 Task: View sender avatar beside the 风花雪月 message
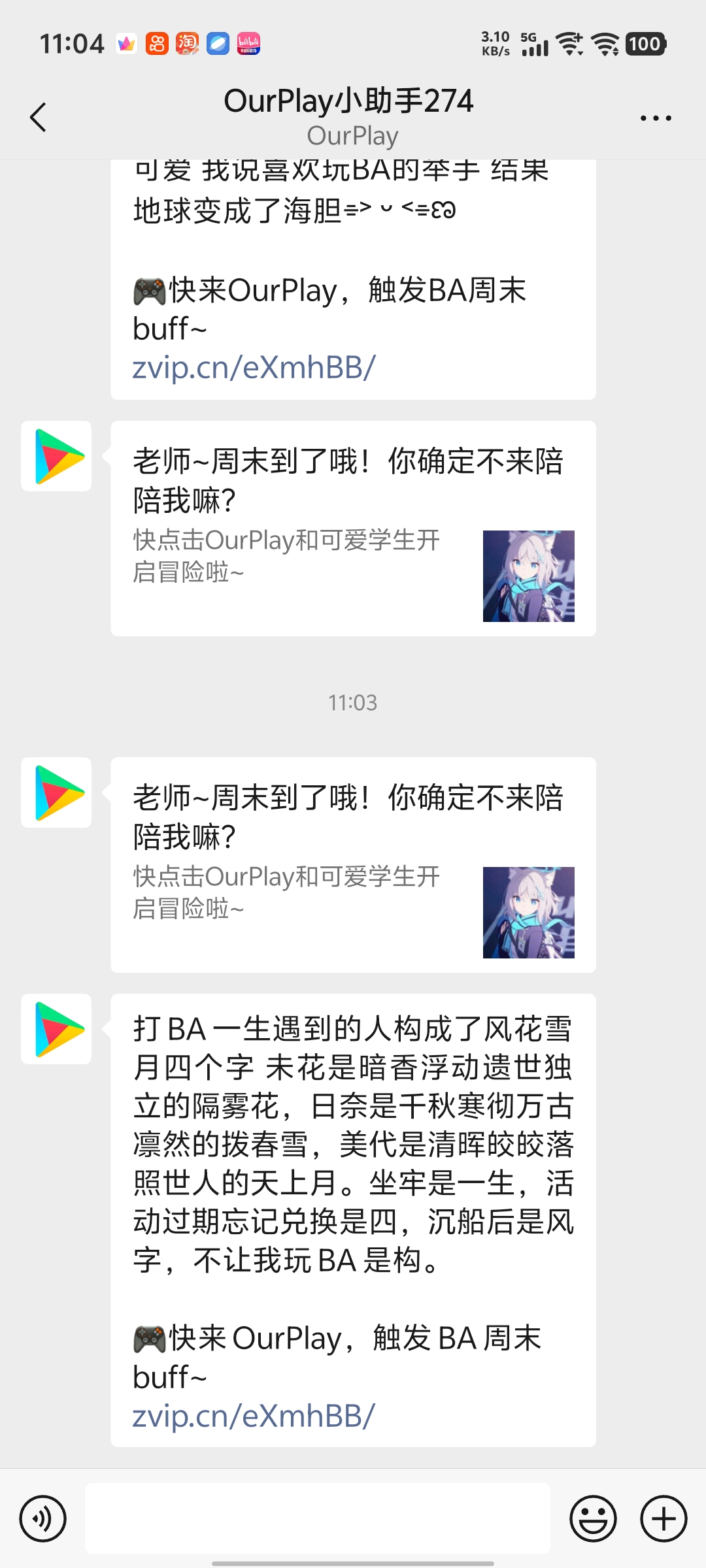(x=56, y=1029)
